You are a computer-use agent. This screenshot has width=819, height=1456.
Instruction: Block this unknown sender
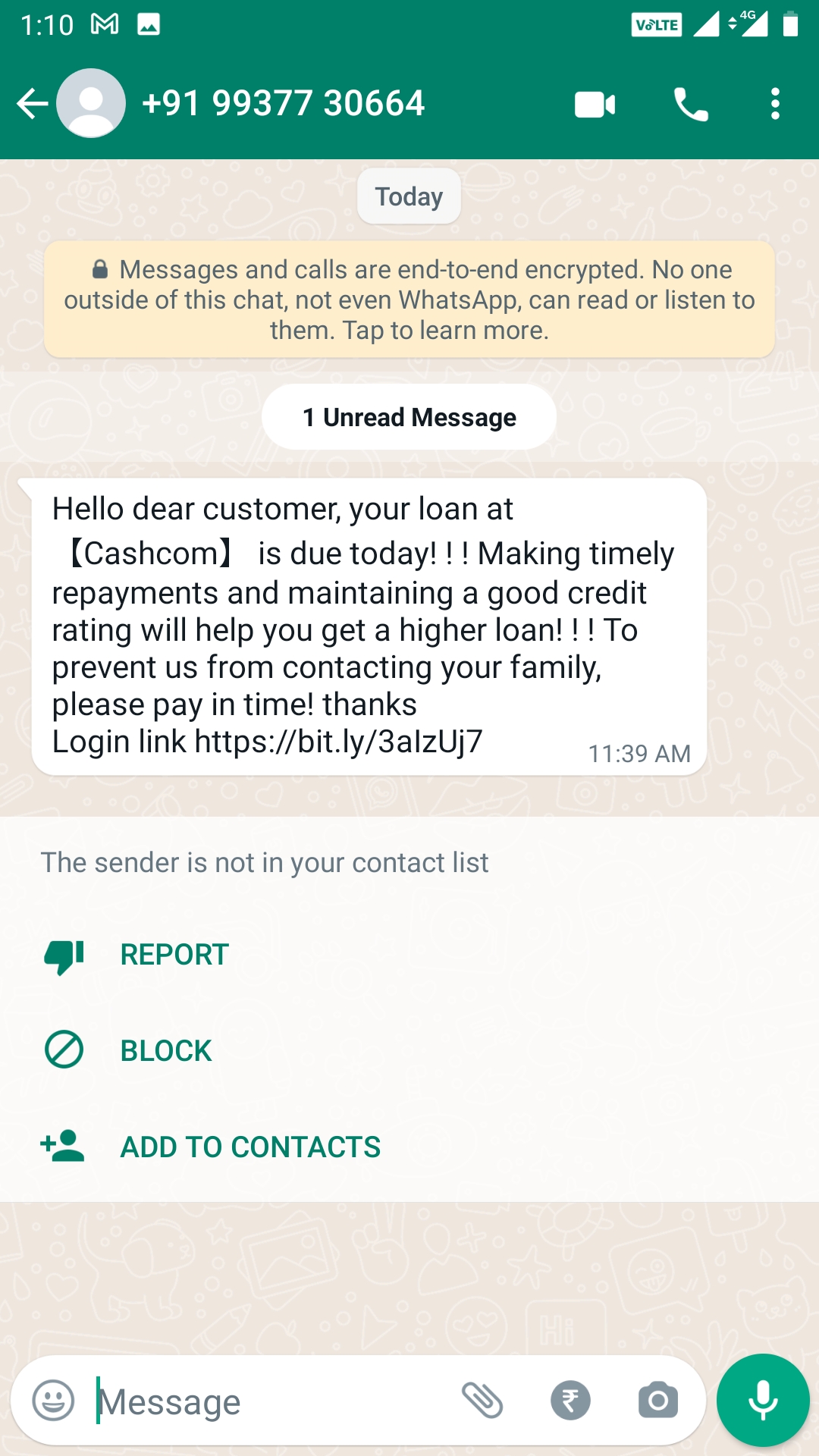tap(165, 1051)
